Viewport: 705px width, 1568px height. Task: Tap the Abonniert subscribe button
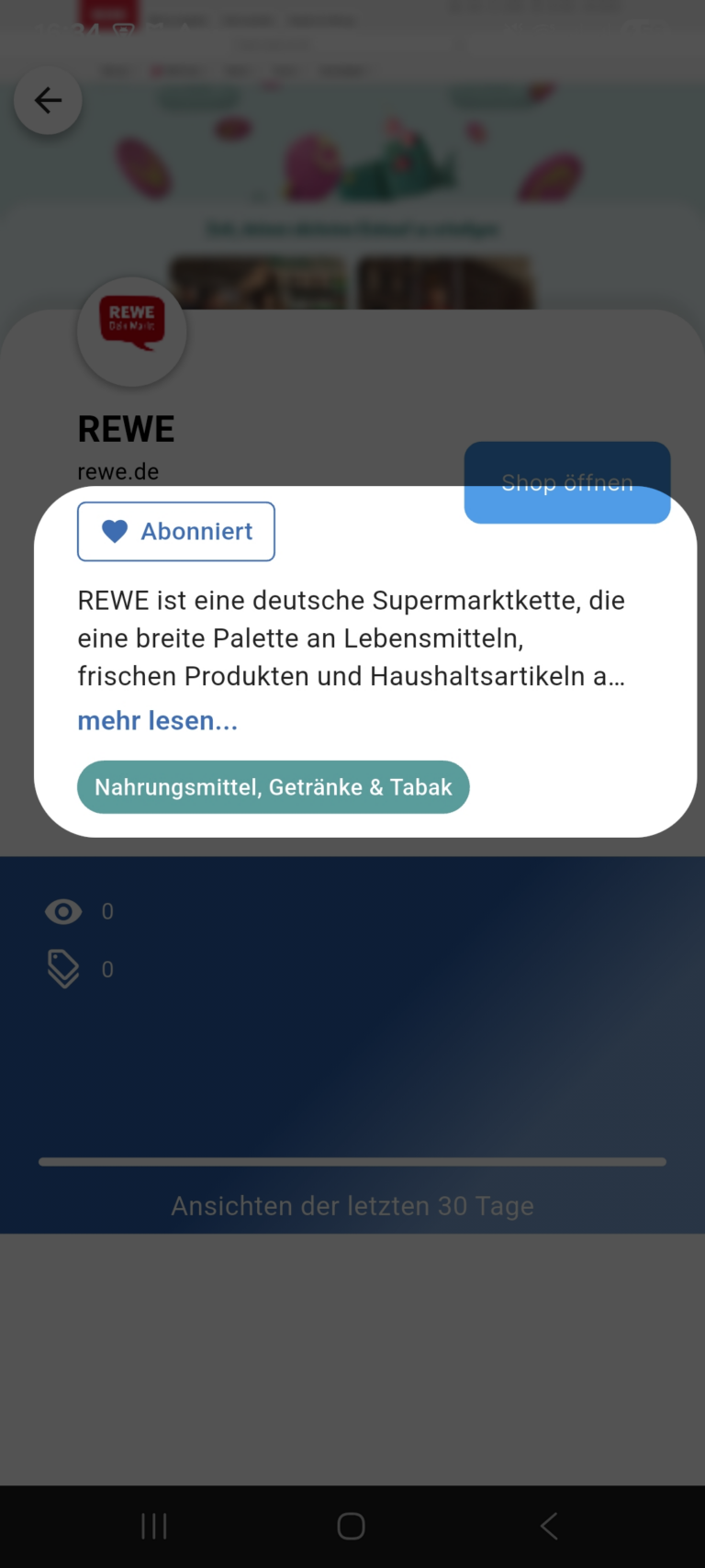(x=176, y=531)
